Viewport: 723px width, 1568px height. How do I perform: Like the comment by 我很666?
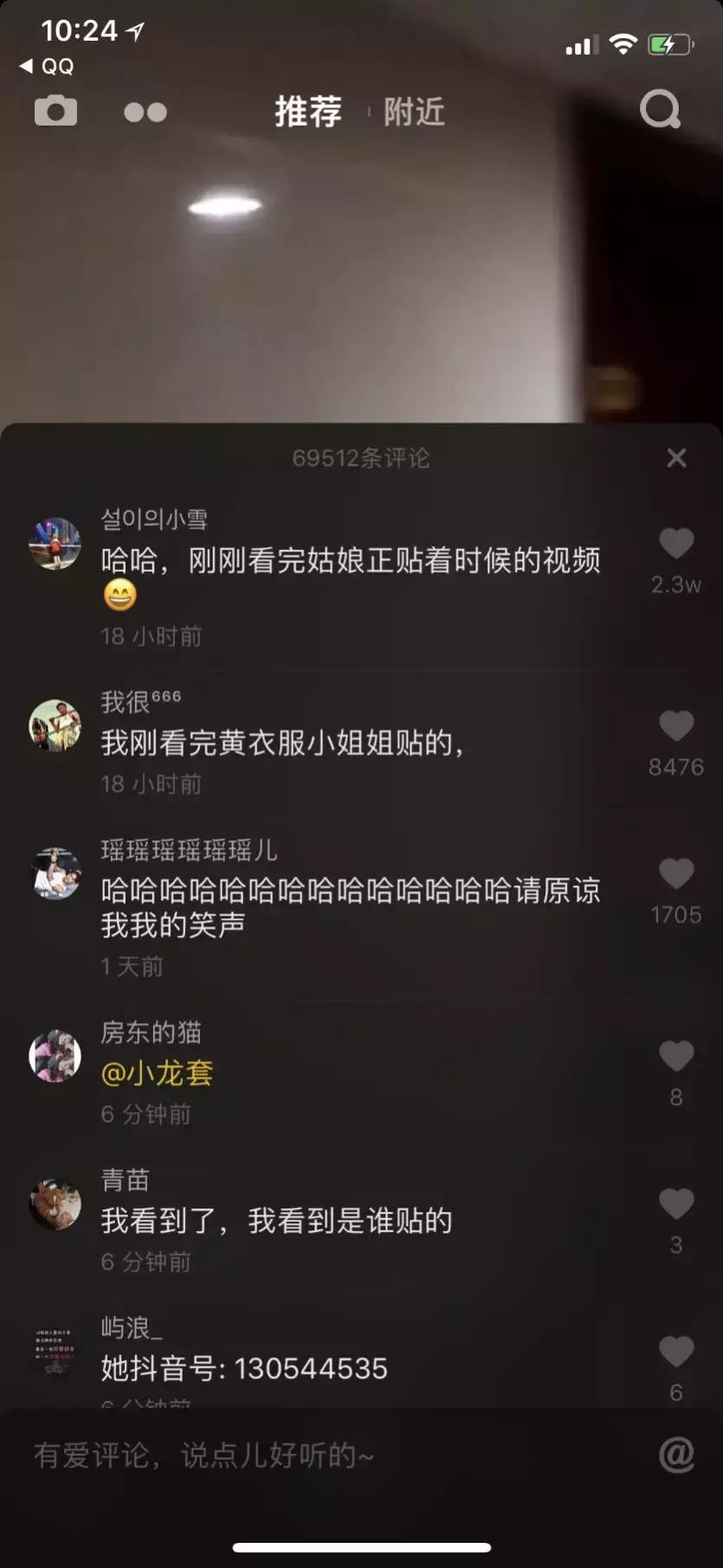coord(678,726)
